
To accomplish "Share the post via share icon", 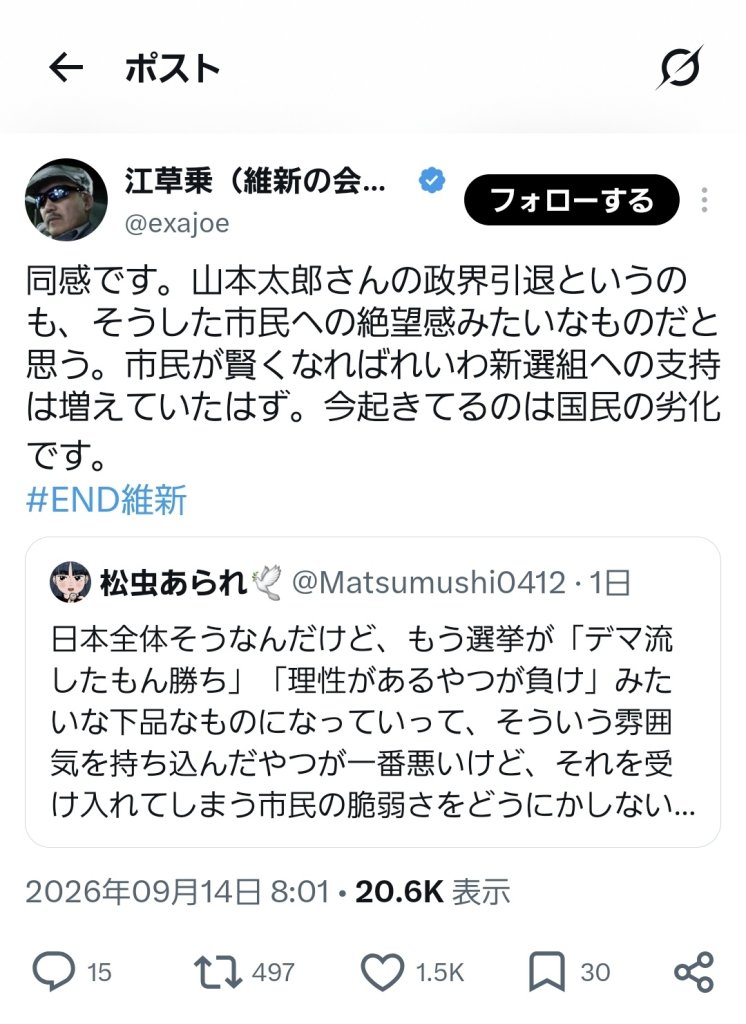I will click(x=694, y=972).
